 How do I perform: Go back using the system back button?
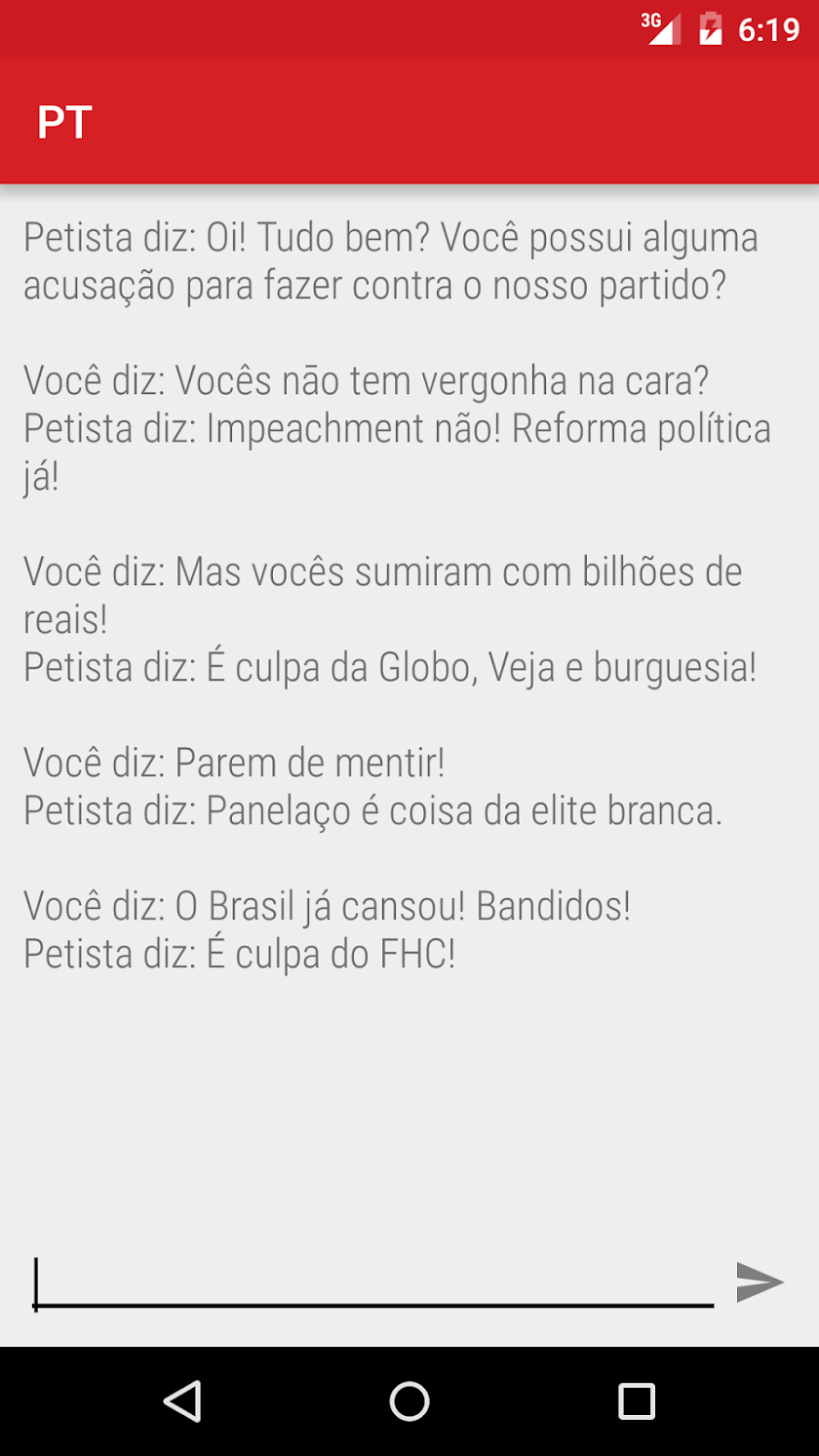tap(182, 1401)
